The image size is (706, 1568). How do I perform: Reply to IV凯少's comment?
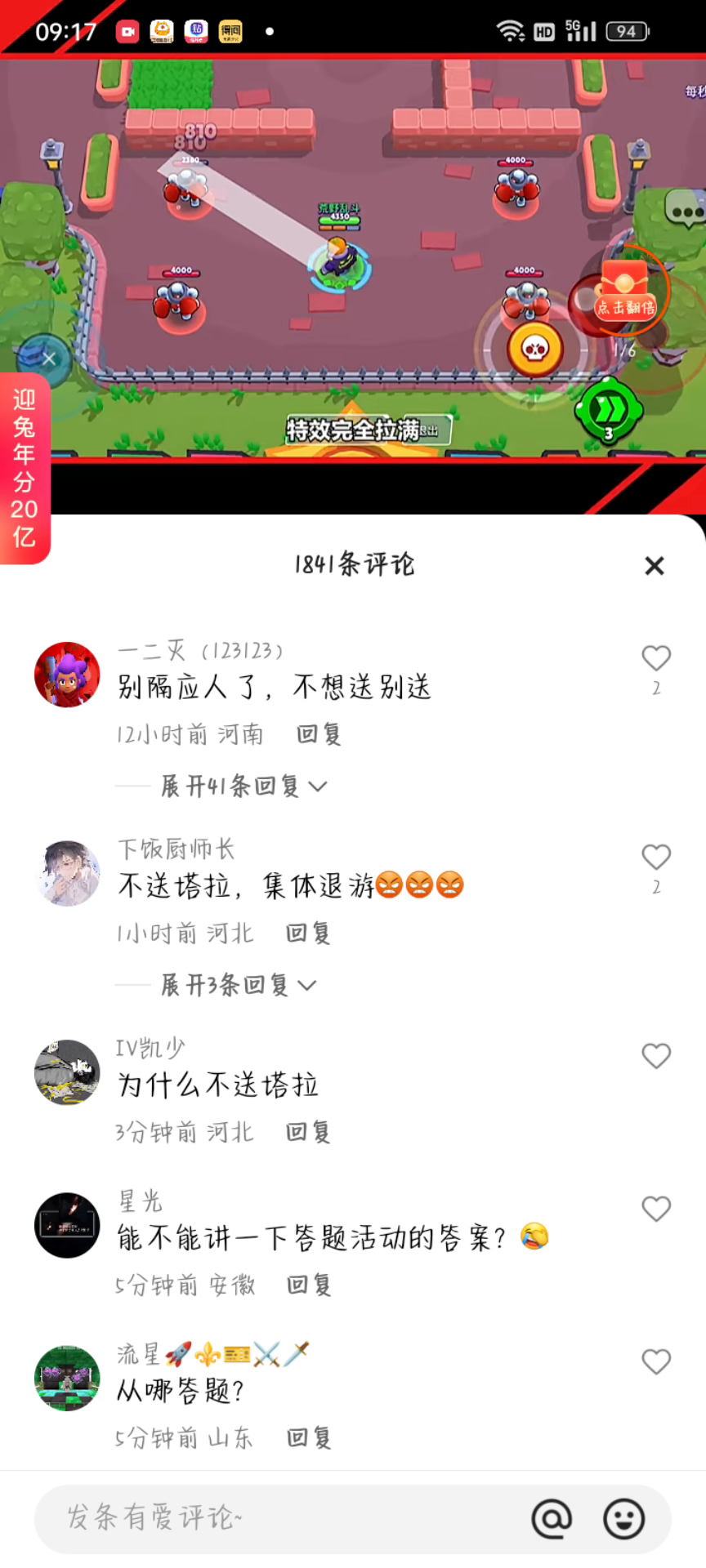coord(308,1132)
